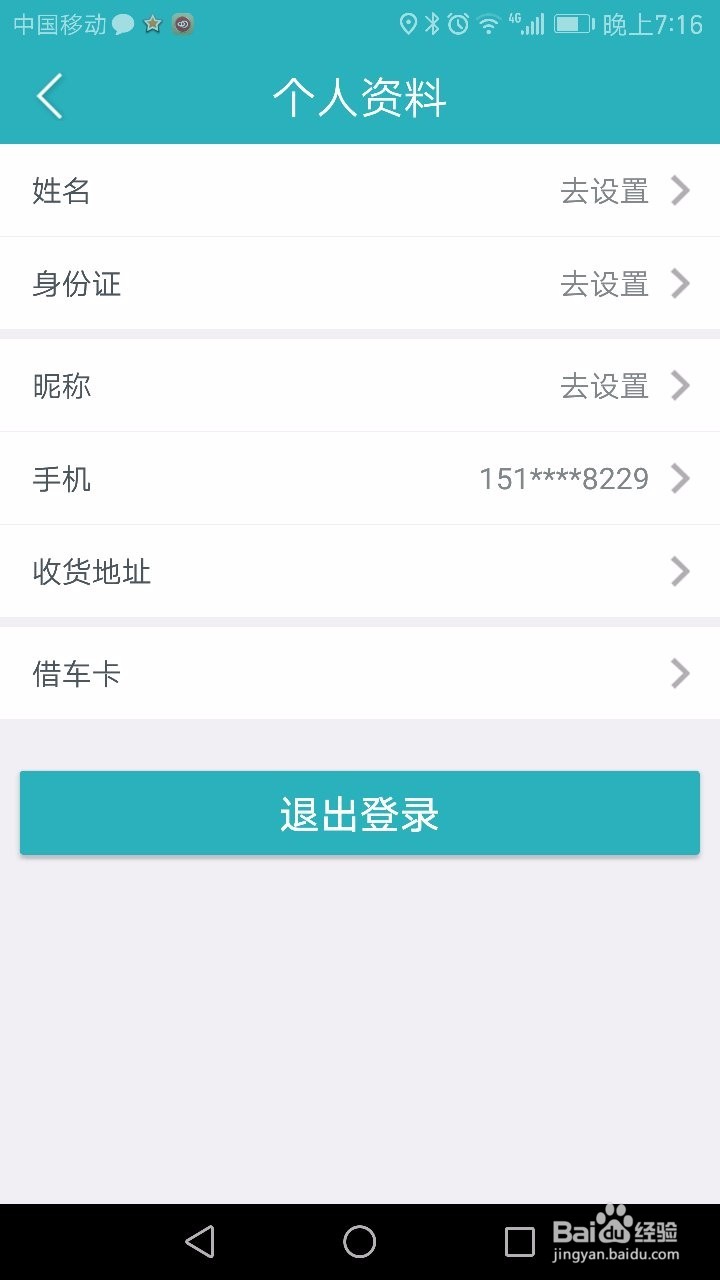Tap the Android recent apps square button

(x=518, y=1243)
